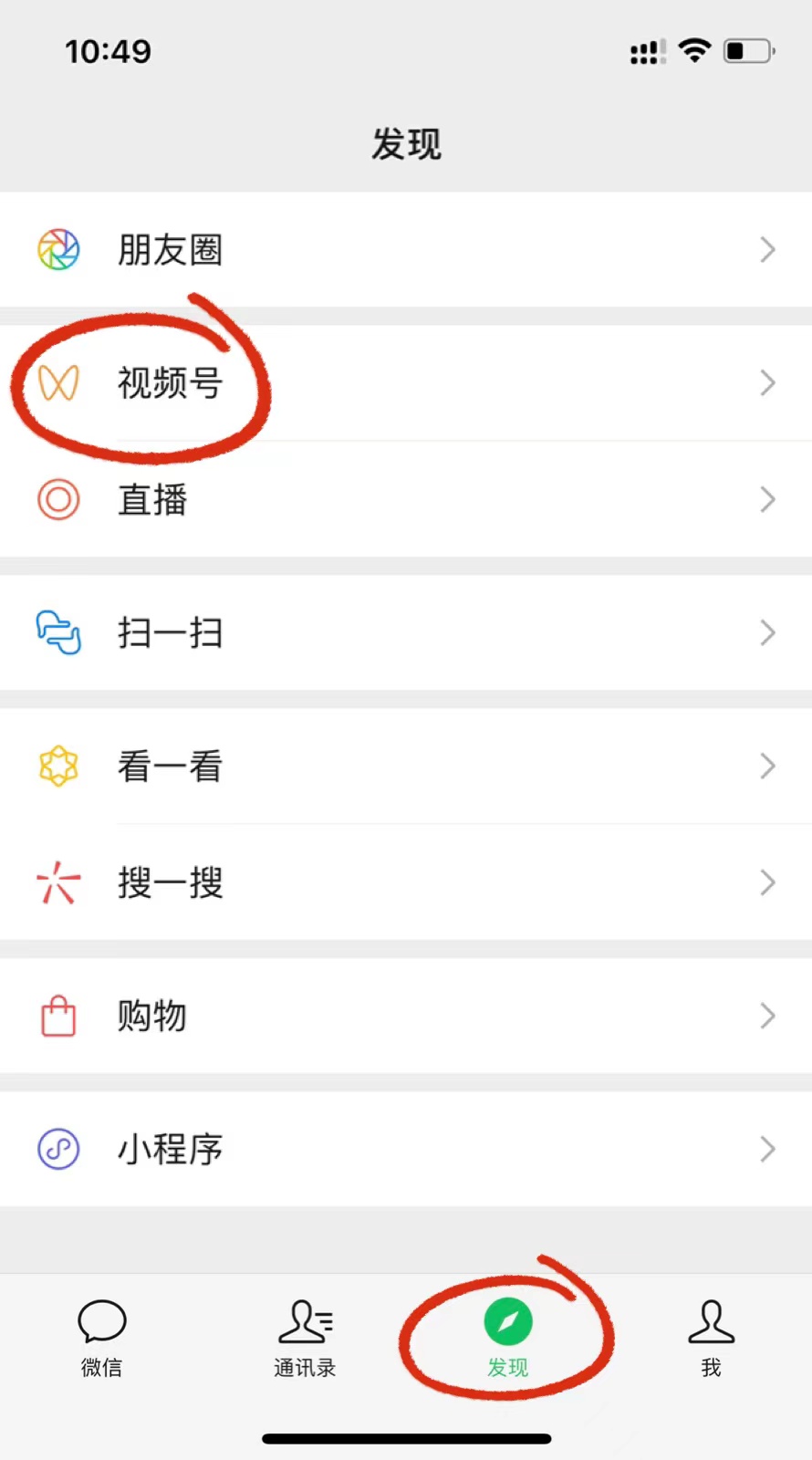This screenshot has width=812, height=1460.
Task: Open 小程序 Mini Programs
Action: click(170, 1149)
